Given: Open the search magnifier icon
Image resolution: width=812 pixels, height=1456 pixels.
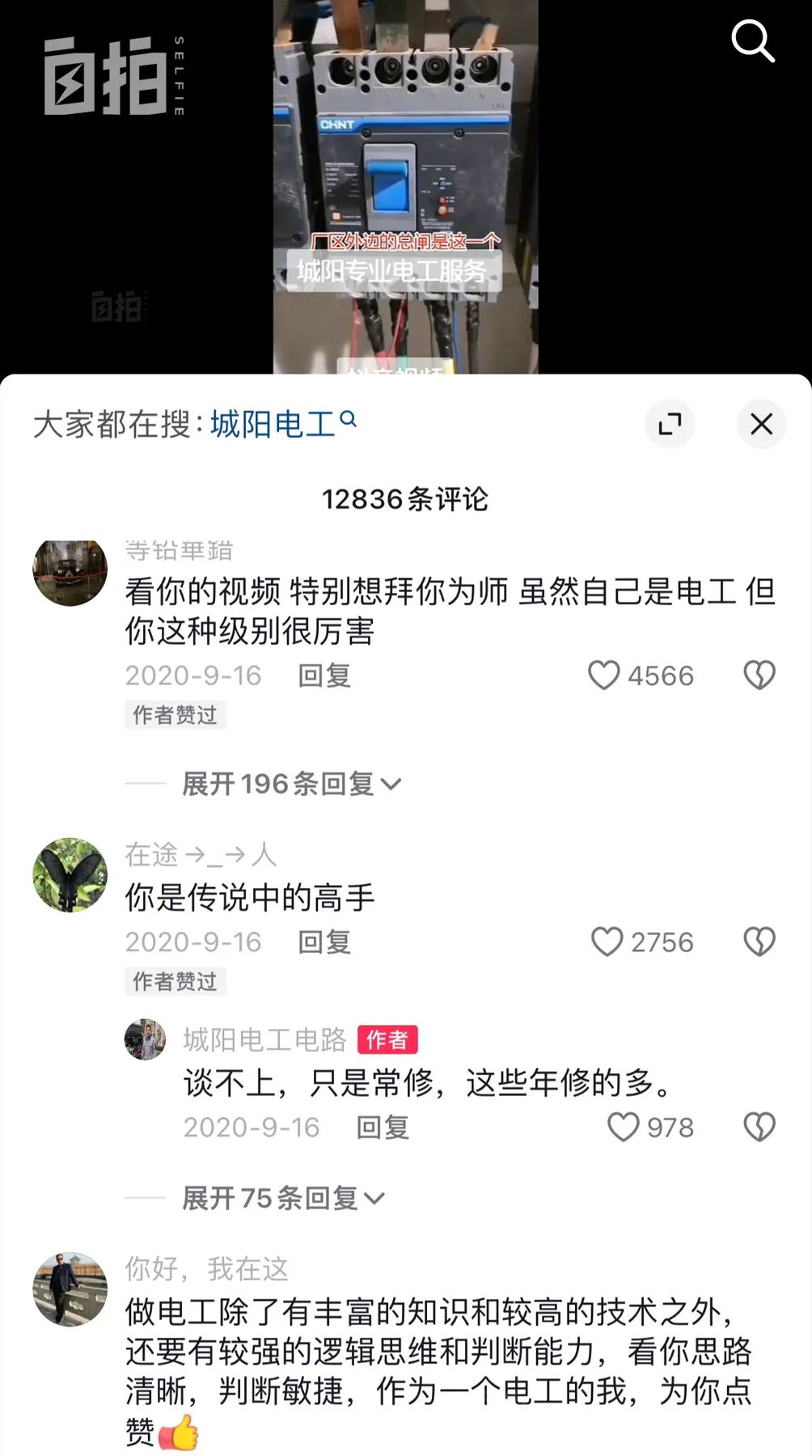Looking at the screenshot, I should (x=752, y=40).
